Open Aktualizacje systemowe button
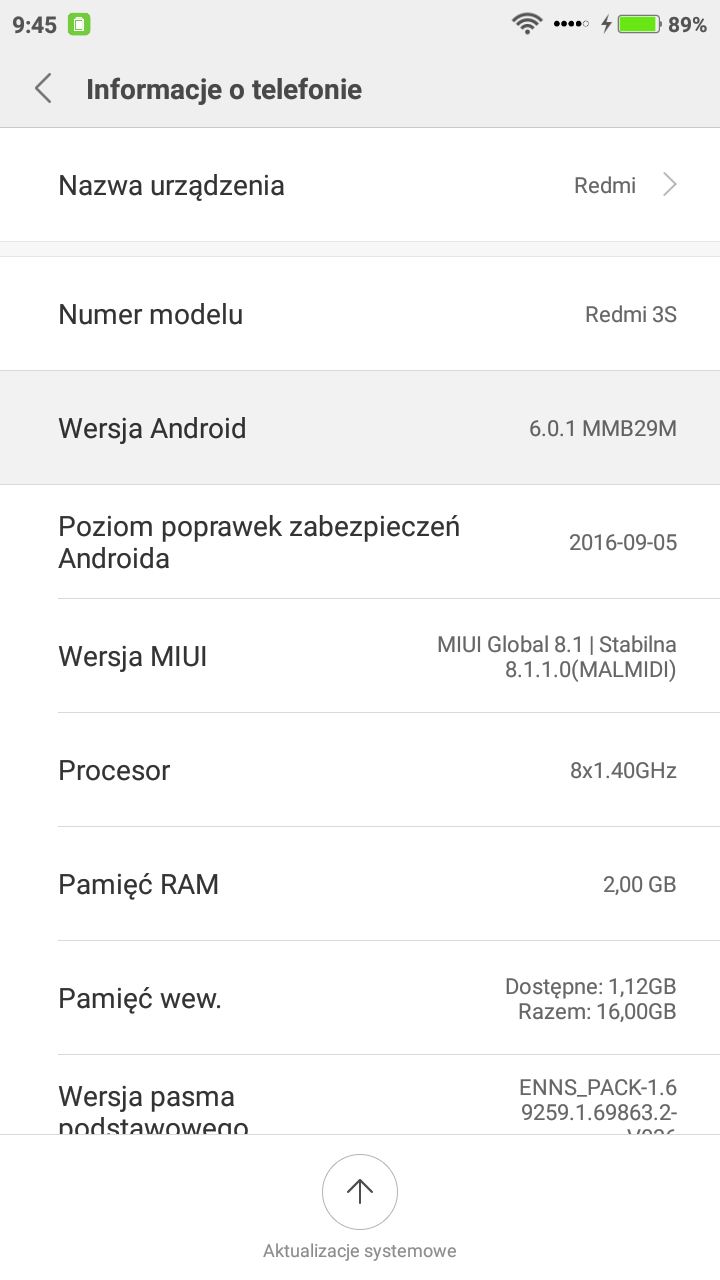720x1280 pixels. pos(360,1192)
